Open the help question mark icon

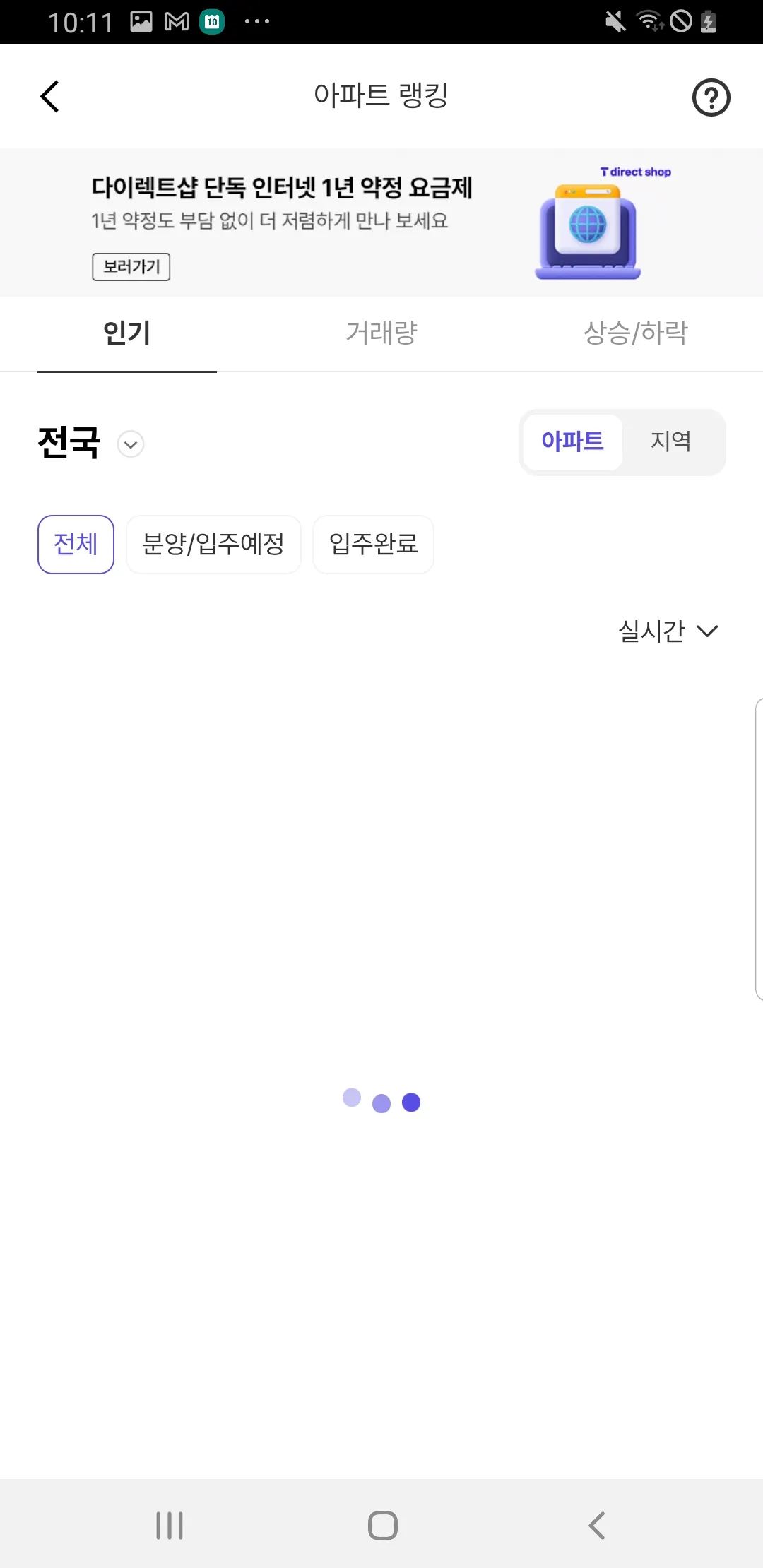(711, 97)
